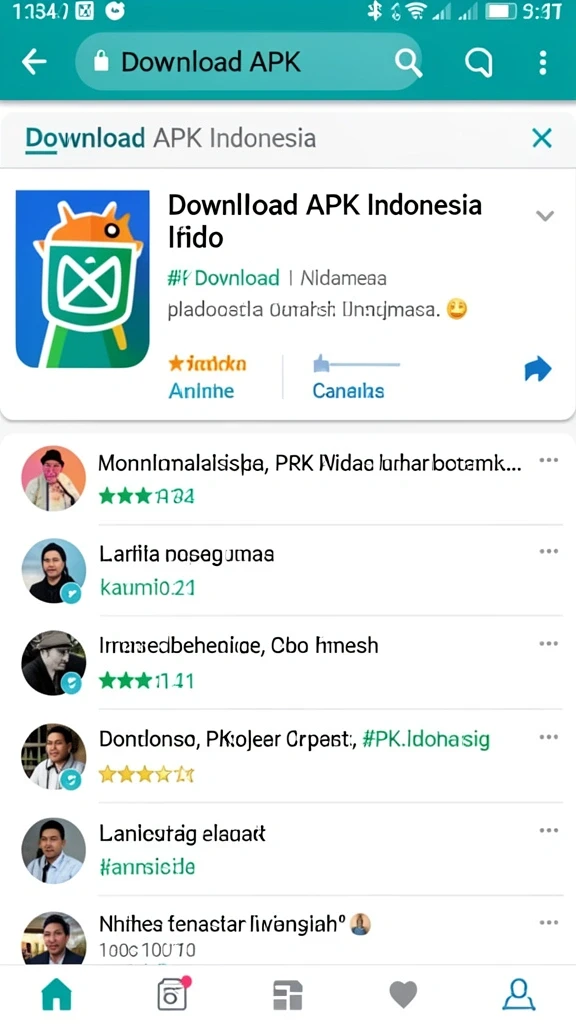Open options for the Irrersedbehenioe row
576x1024 pixels.
[x=549, y=644]
